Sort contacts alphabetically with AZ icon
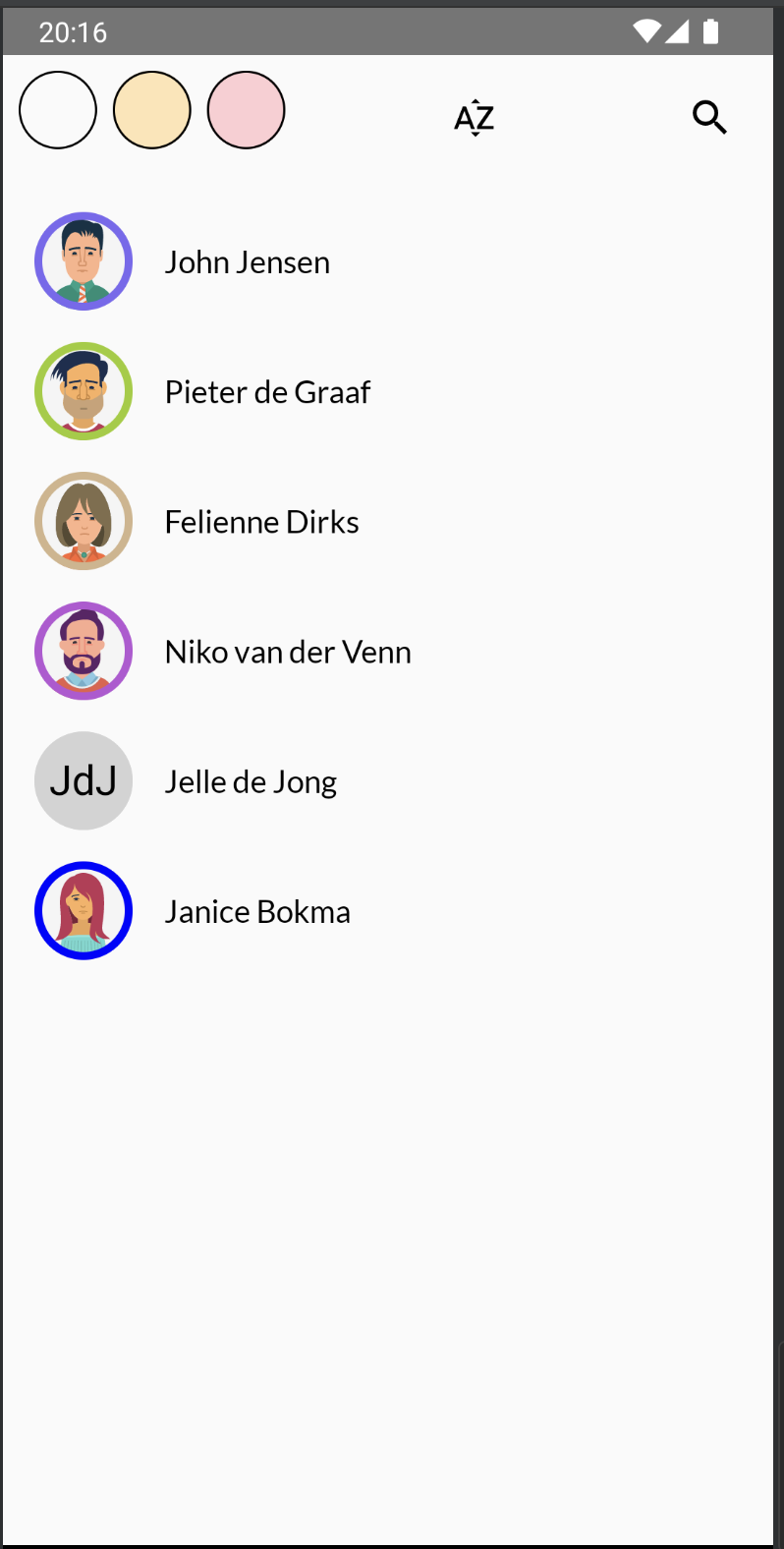The width and height of the screenshot is (784, 1549). point(475,118)
